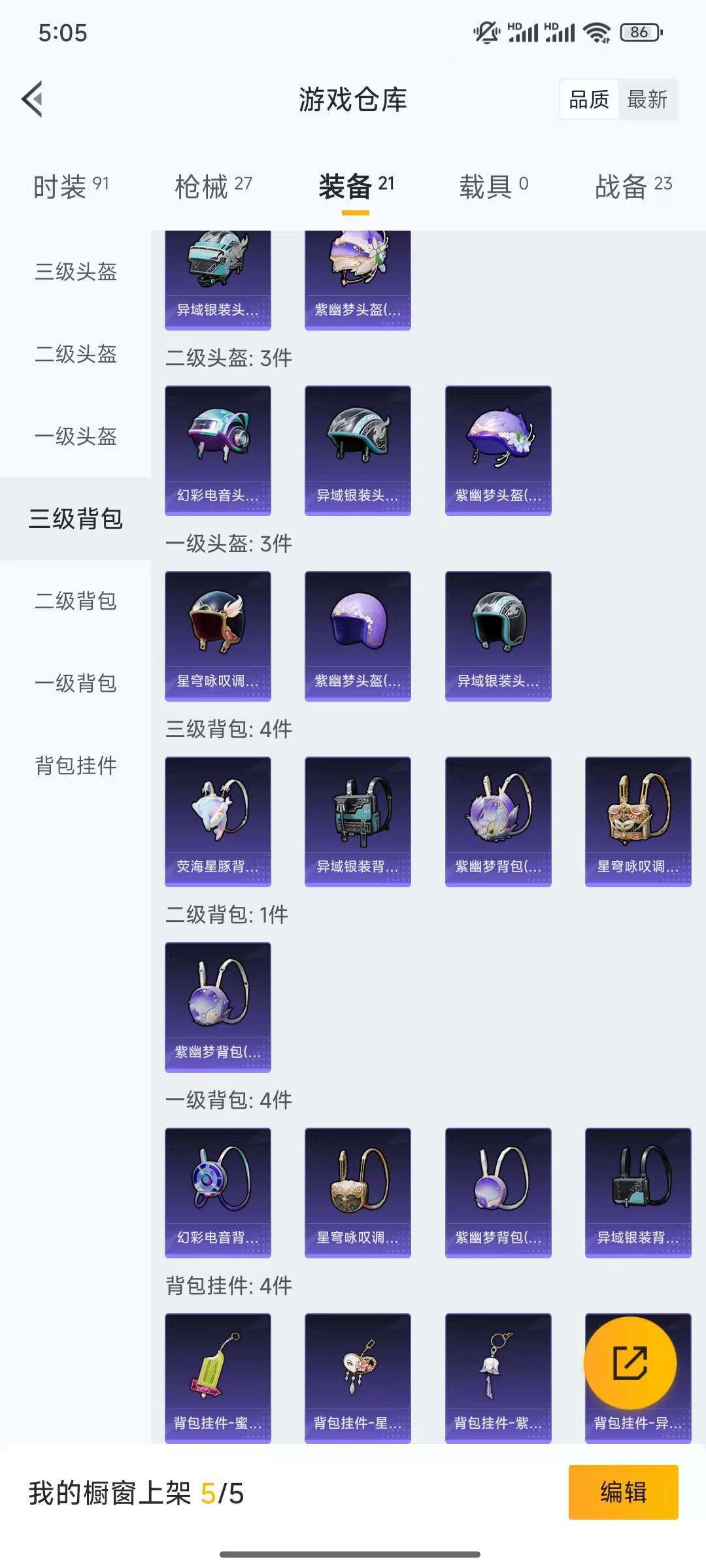The height and width of the screenshot is (1568, 706).
Task: Select 背包挂件 in the side list
Action: tap(76, 766)
